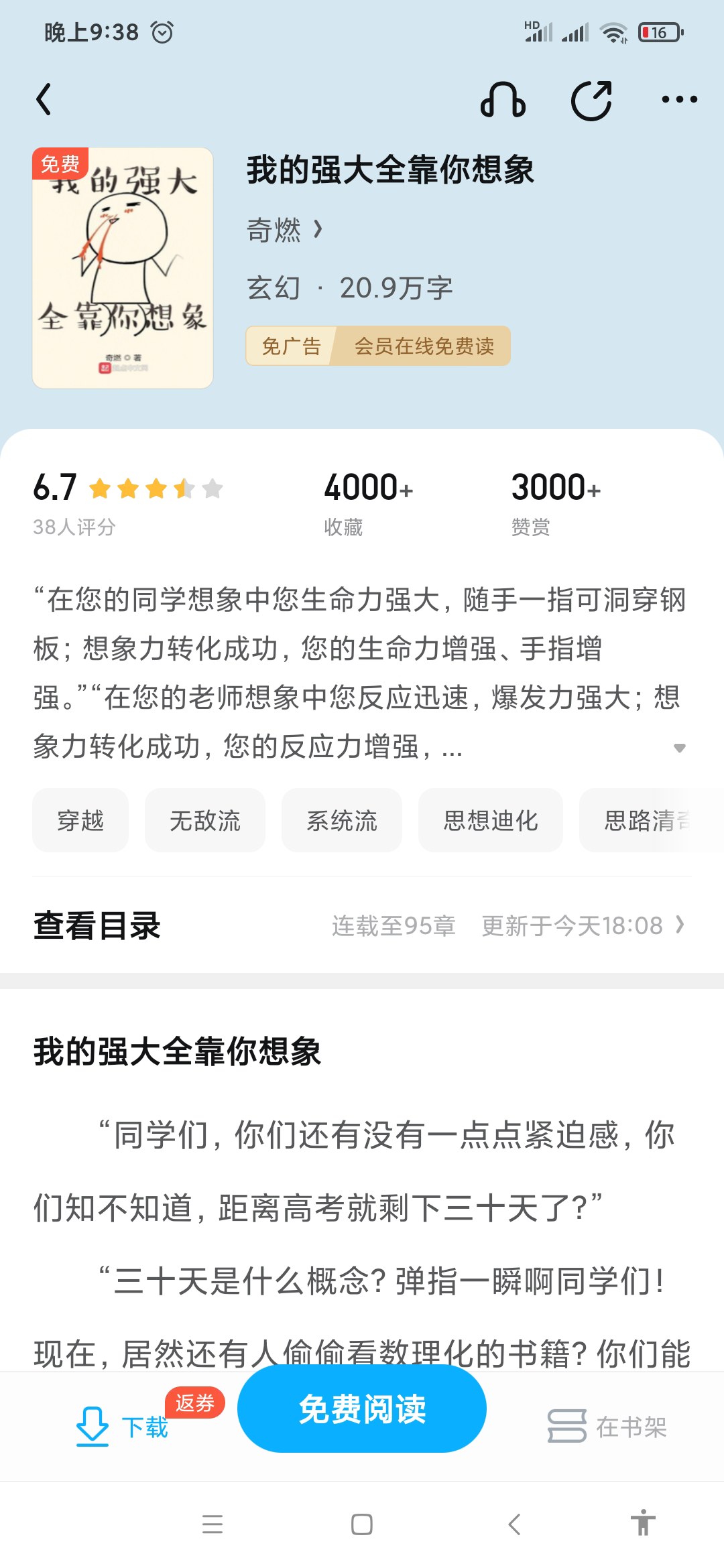The image size is (724, 1568).
Task: View the 6.7 rating details
Action: (x=127, y=503)
